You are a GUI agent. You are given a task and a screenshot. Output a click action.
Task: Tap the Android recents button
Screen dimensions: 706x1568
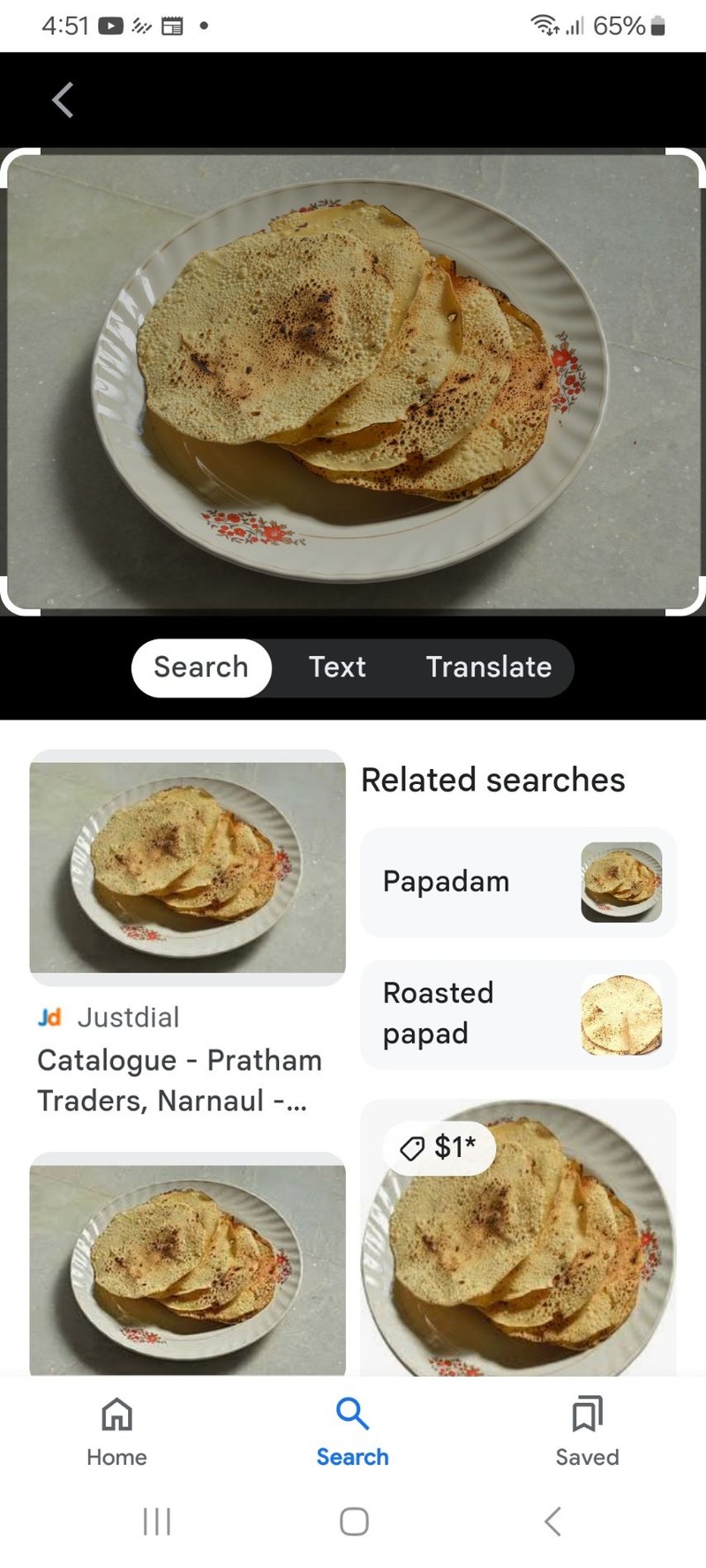click(x=156, y=1520)
